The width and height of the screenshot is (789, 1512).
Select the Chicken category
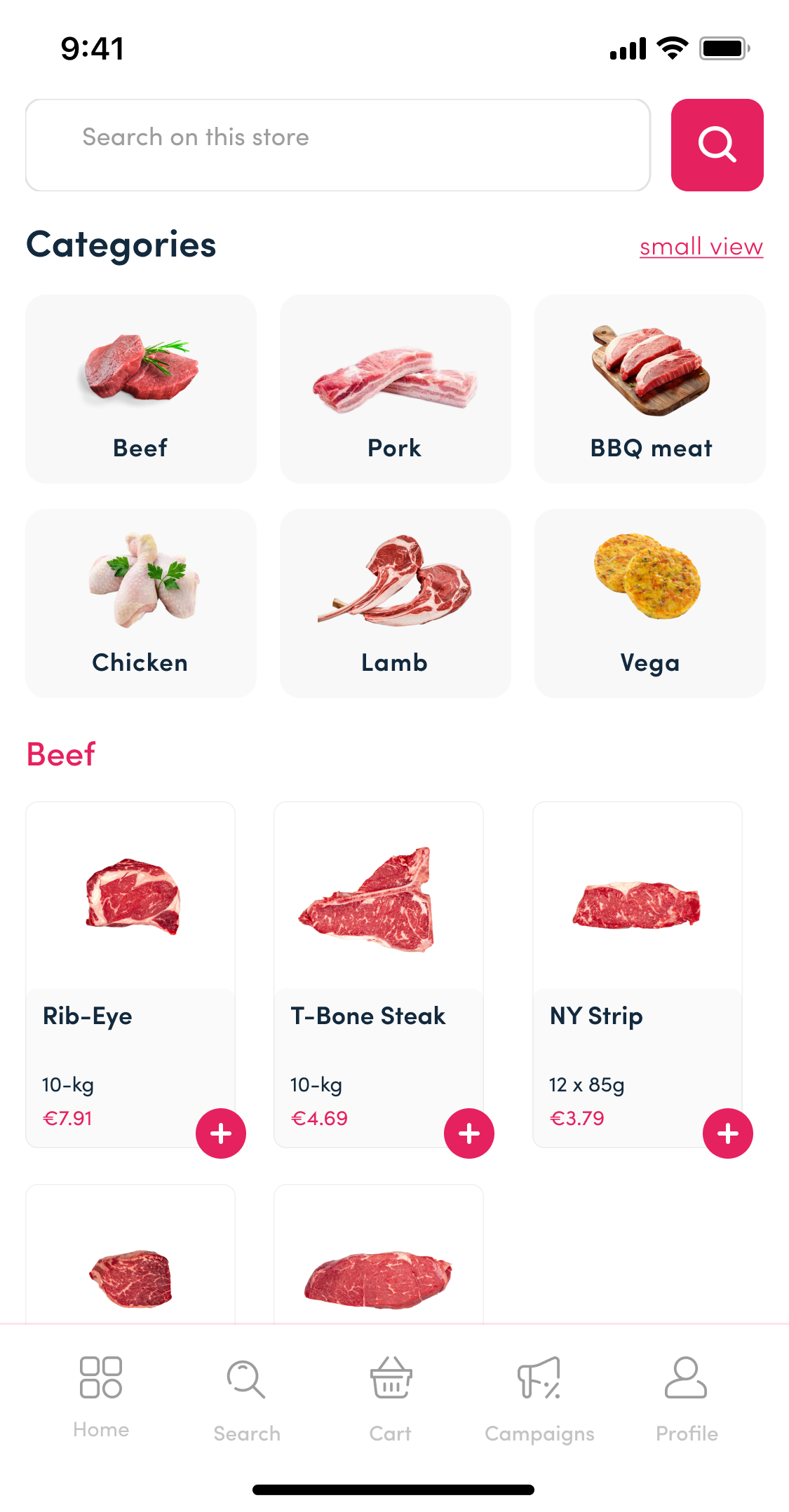[140, 603]
